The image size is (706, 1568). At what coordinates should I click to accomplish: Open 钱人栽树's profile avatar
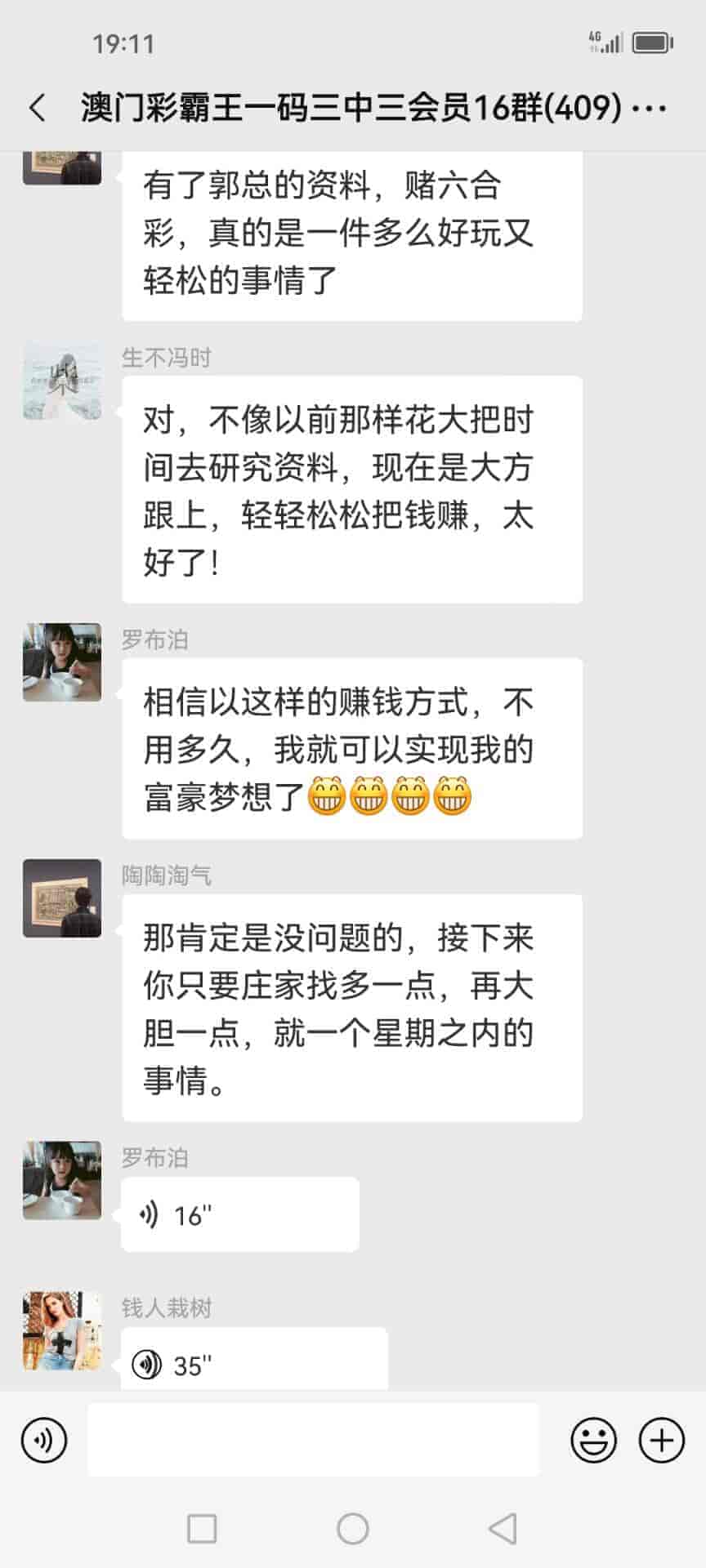coord(62,1330)
